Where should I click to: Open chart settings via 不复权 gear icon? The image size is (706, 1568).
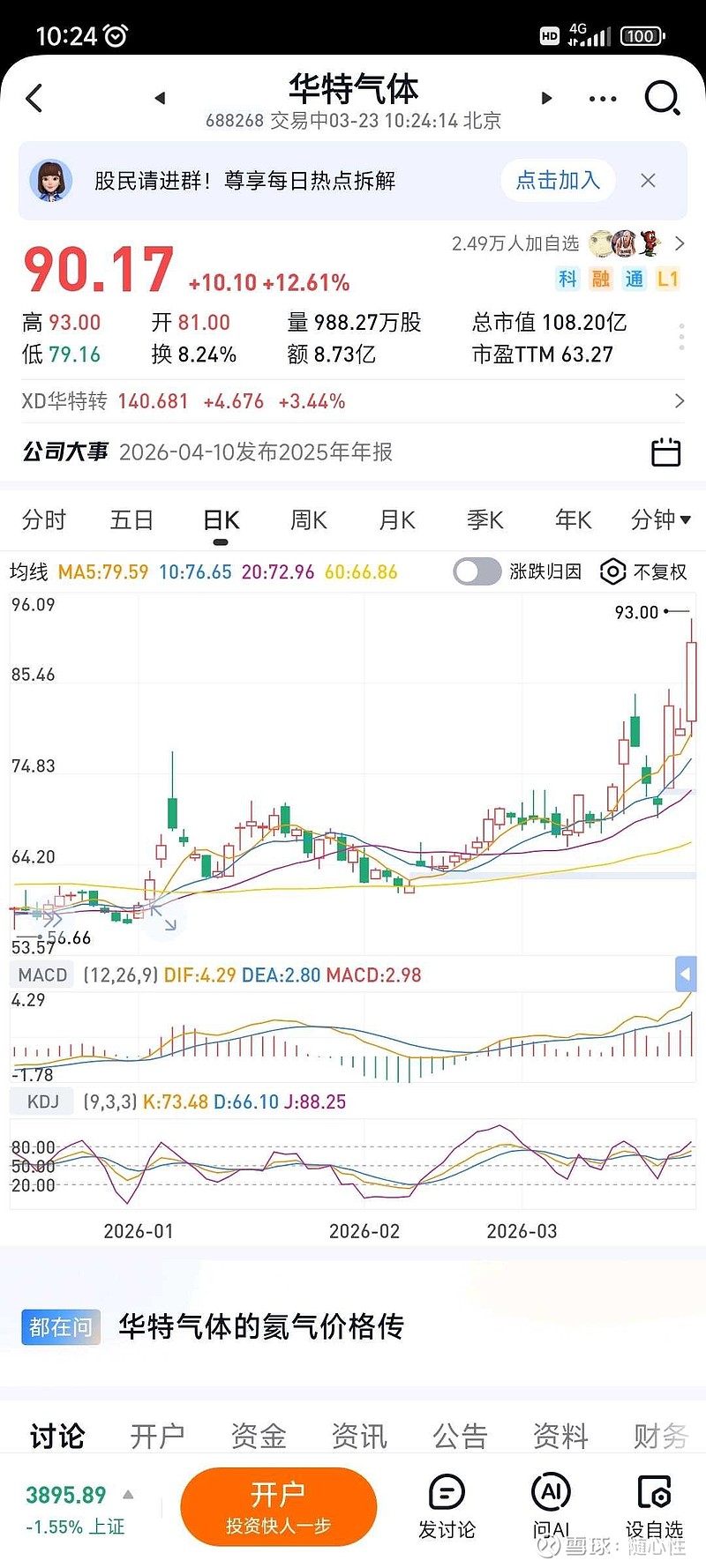(612, 572)
